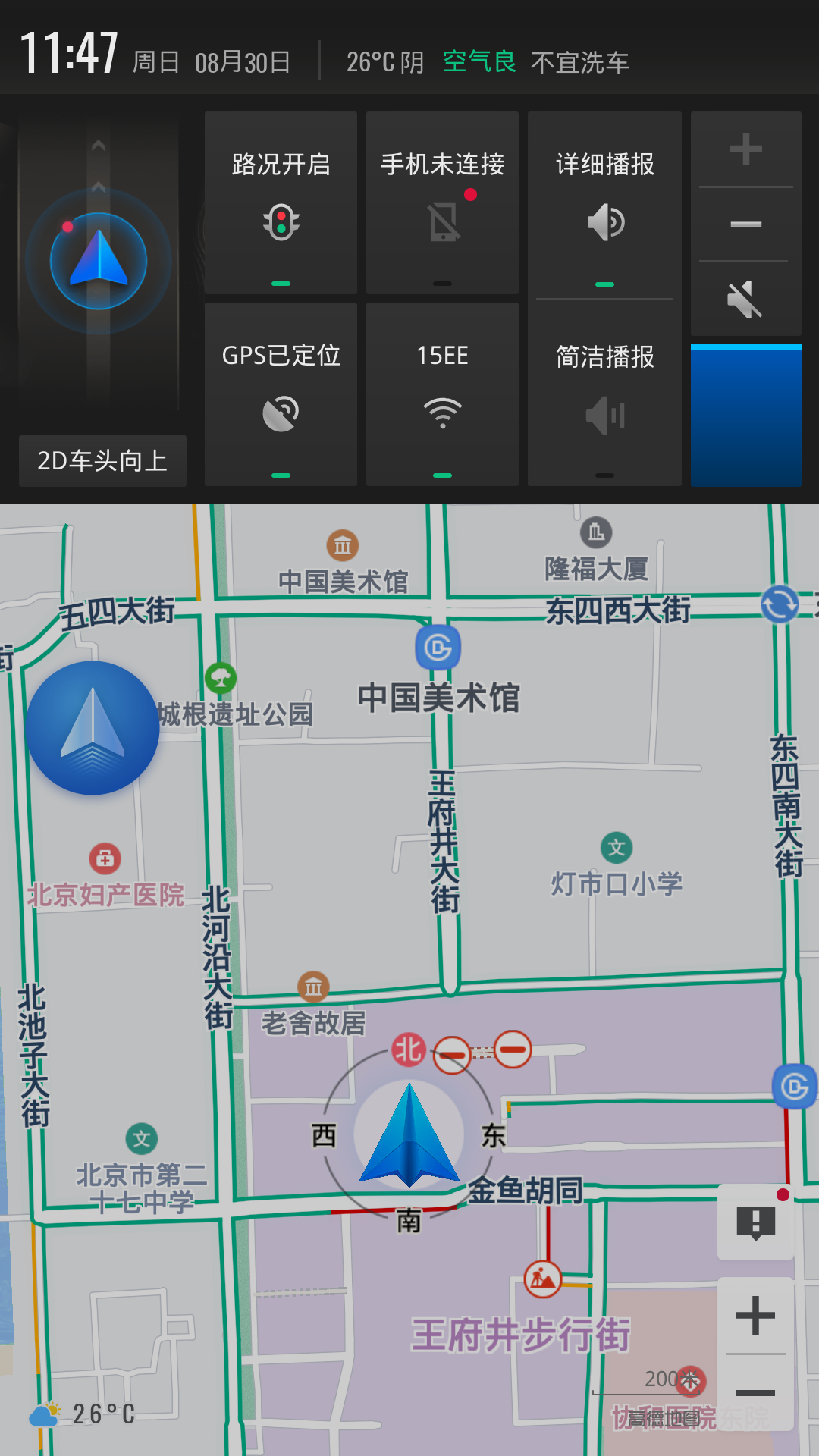This screenshot has height=1456, width=819.
Task: Open the 15EE Wi-Fi tile
Action: coord(442,394)
